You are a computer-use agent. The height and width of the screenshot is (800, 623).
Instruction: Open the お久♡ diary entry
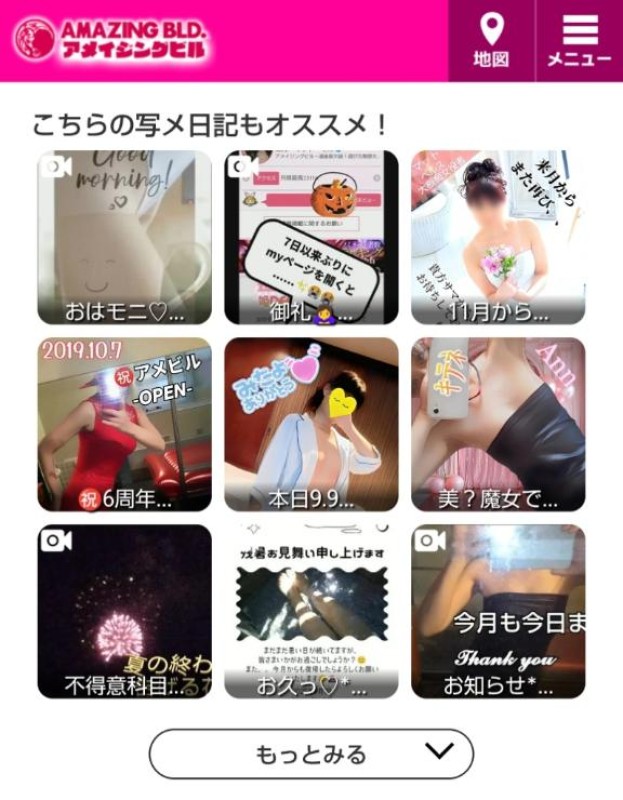click(x=311, y=611)
